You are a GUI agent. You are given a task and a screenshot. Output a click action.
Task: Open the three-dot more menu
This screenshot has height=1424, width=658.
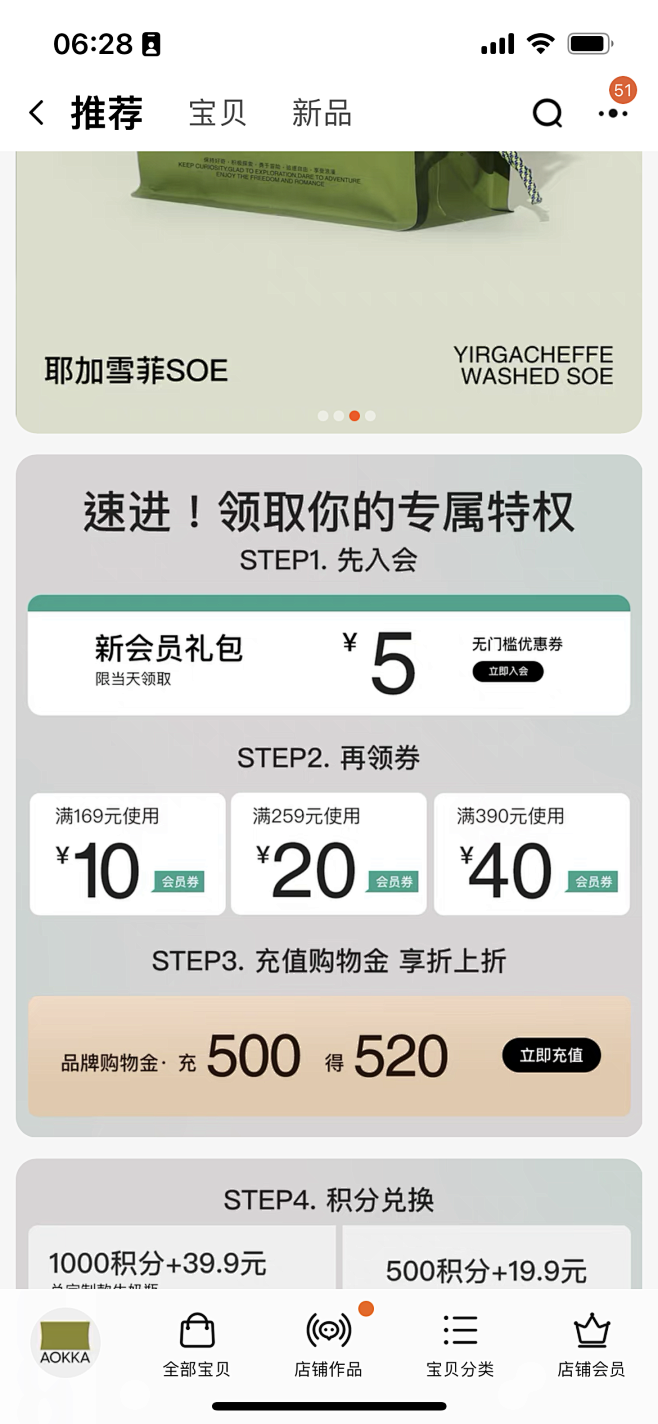point(613,113)
